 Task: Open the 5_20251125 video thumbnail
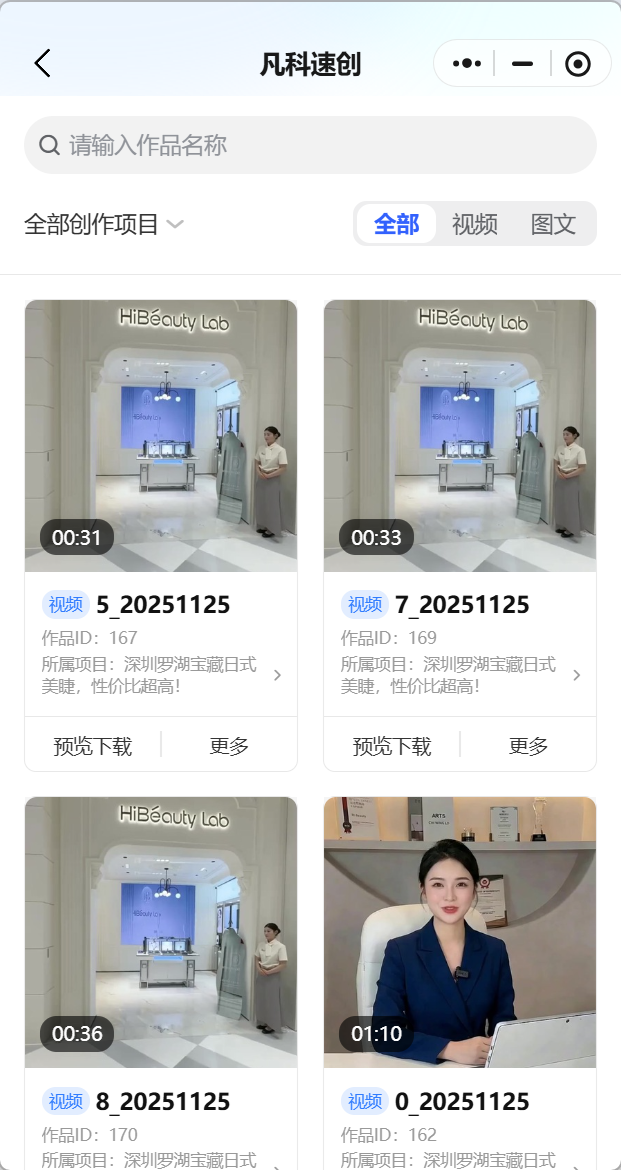tap(161, 435)
